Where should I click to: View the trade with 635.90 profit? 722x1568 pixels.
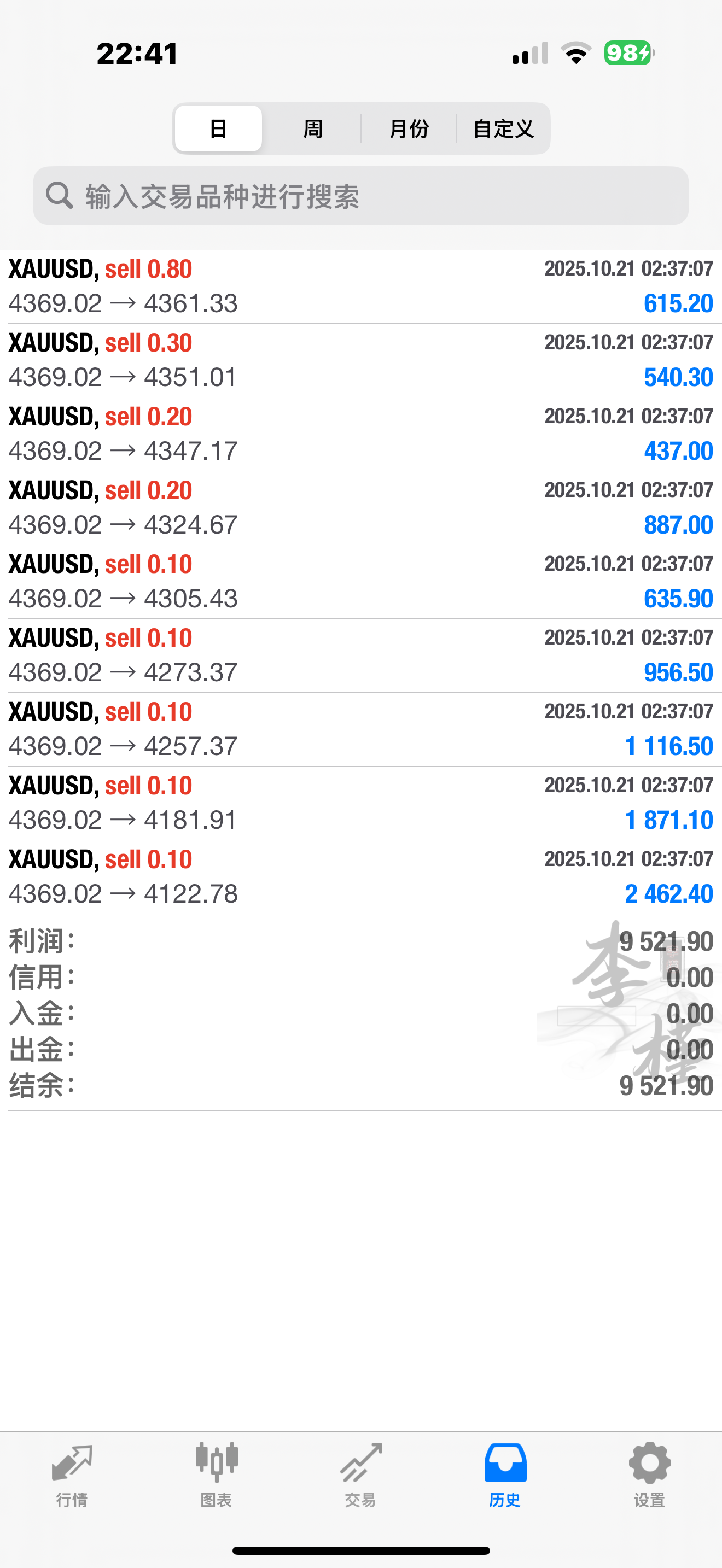click(x=361, y=582)
